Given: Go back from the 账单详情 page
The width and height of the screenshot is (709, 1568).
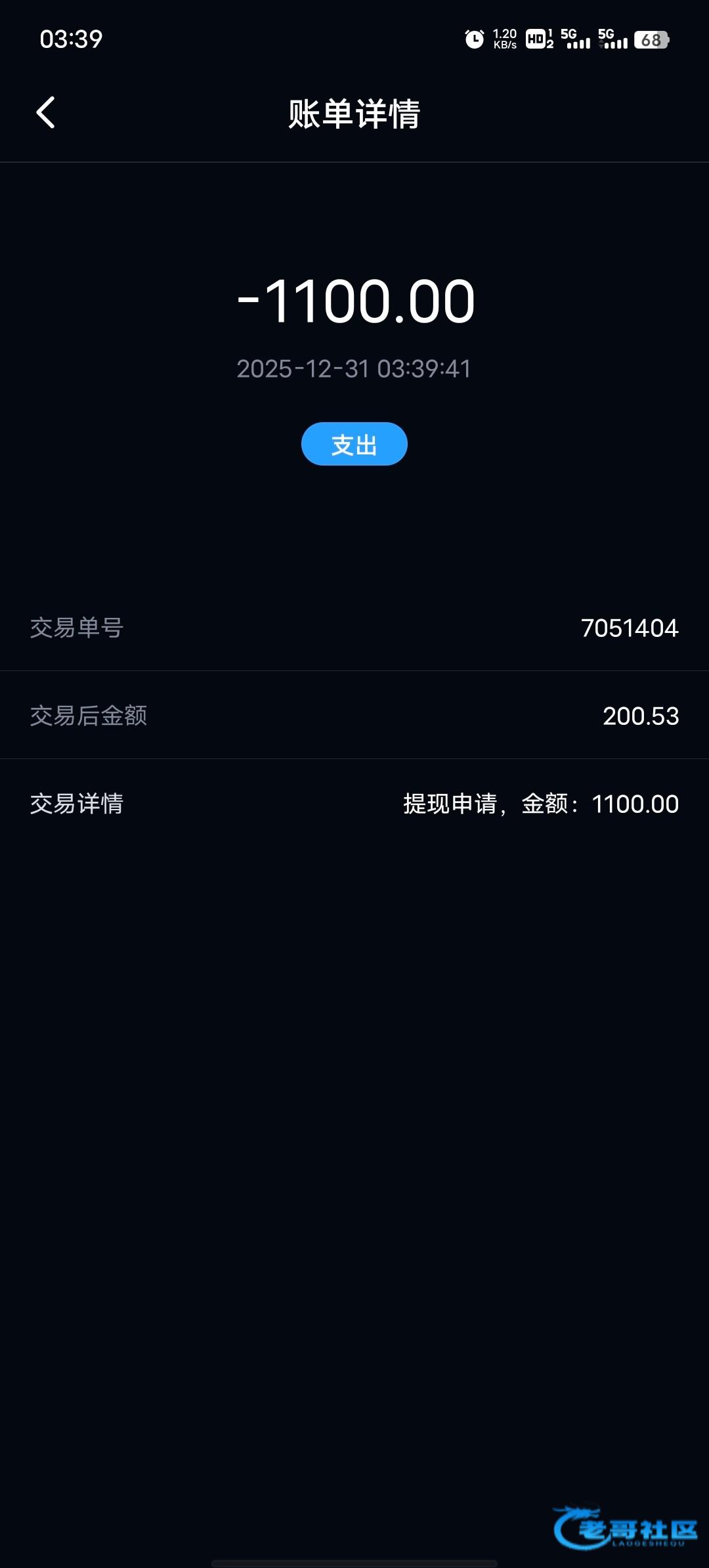Looking at the screenshot, I should click(x=45, y=113).
